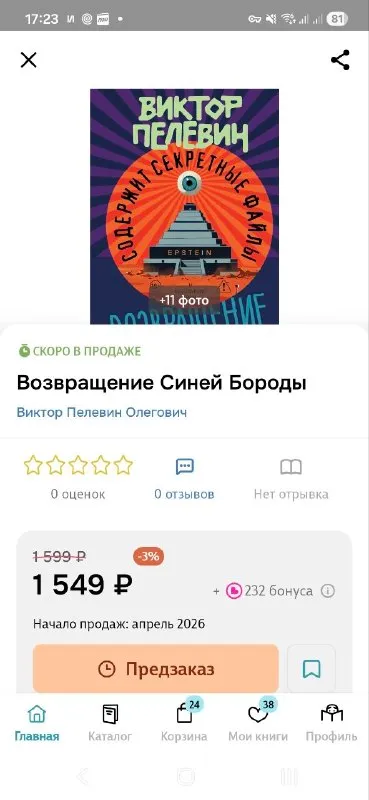369x800 pixels.
Task: Switch to Мои книги tab
Action: [258, 723]
